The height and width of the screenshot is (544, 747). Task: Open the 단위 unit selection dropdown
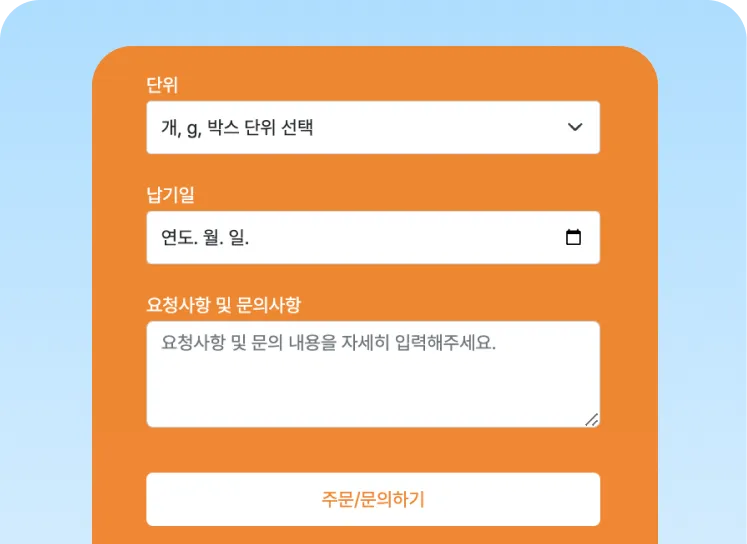tap(372, 128)
